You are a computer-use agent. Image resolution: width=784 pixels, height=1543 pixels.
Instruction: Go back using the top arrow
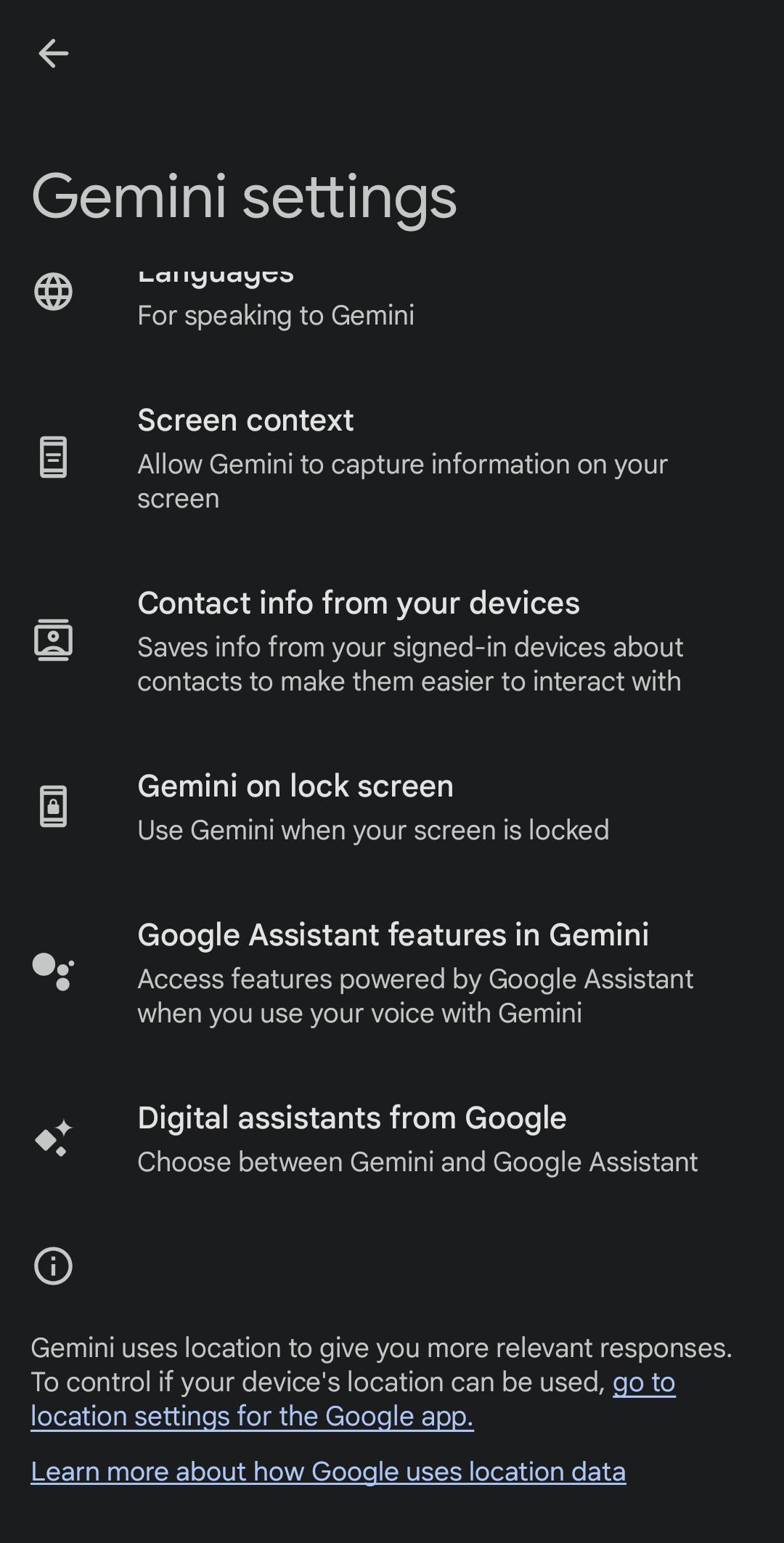[53, 53]
